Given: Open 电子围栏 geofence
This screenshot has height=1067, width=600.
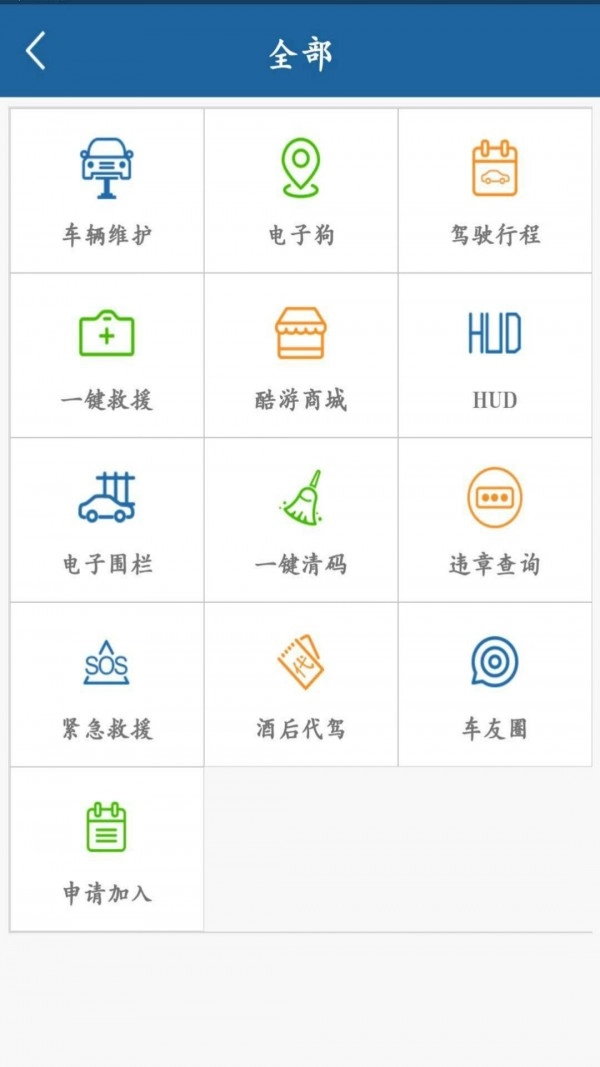Looking at the screenshot, I should [107, 520].
